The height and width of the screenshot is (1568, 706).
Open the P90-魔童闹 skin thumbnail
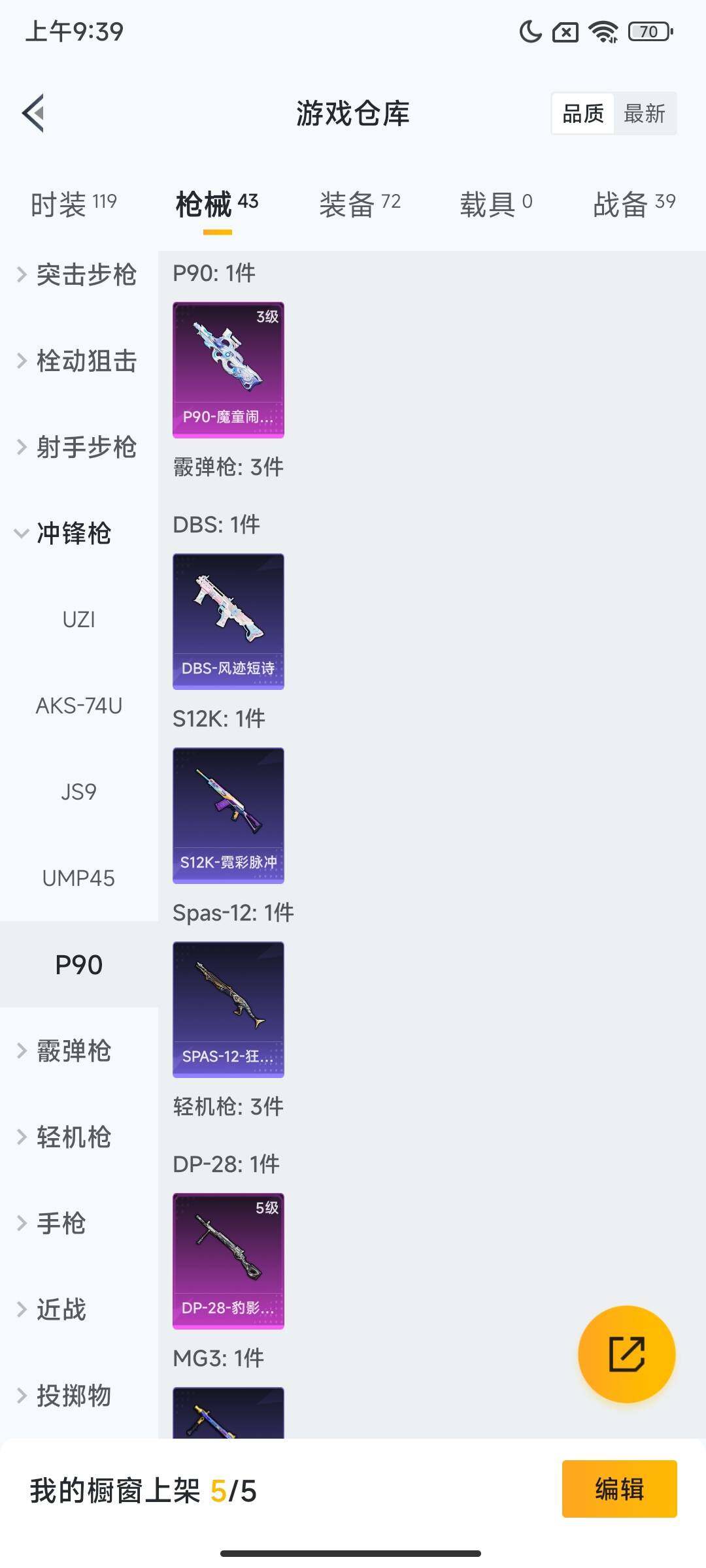tap(227, 369)
